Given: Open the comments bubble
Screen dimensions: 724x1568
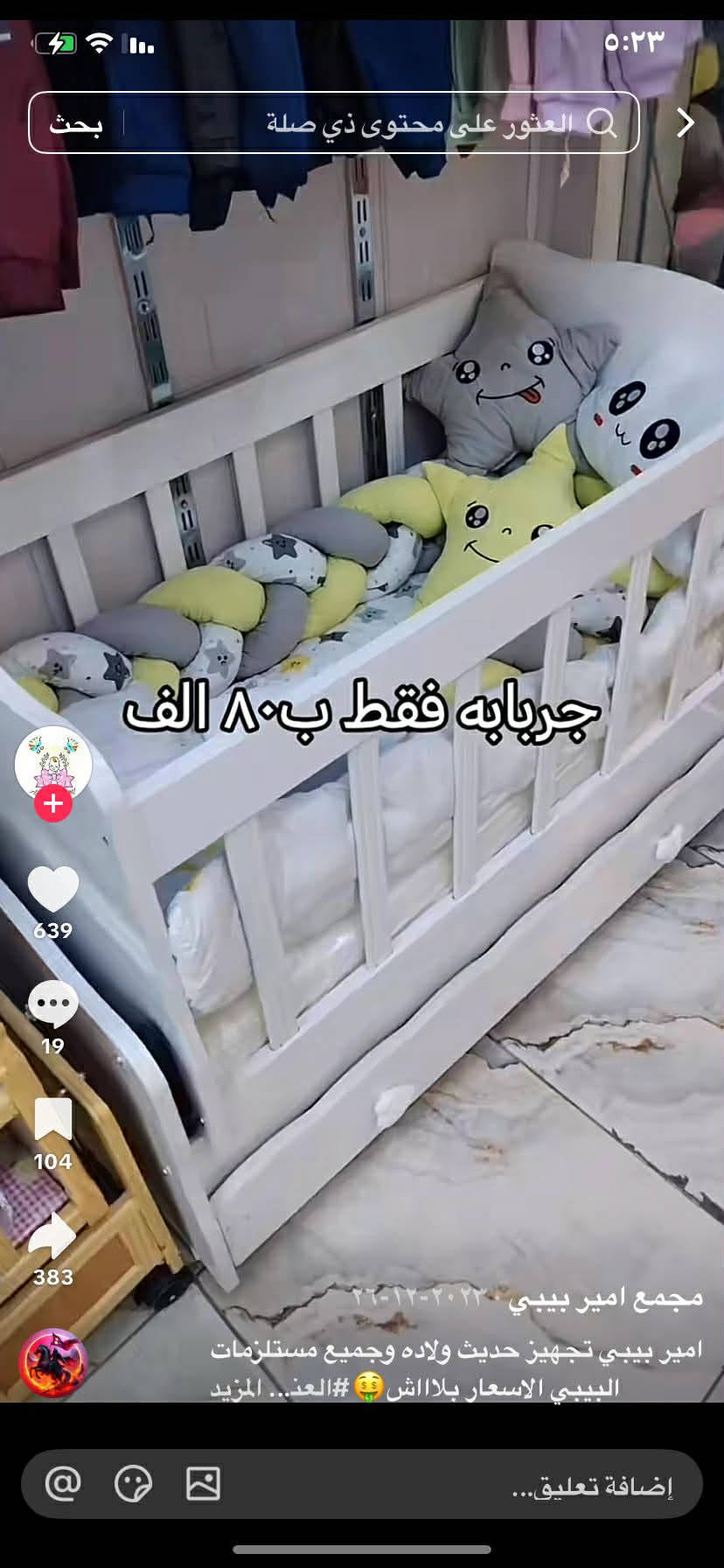Looking at the screenshot, I should [x=53, y=1004].
